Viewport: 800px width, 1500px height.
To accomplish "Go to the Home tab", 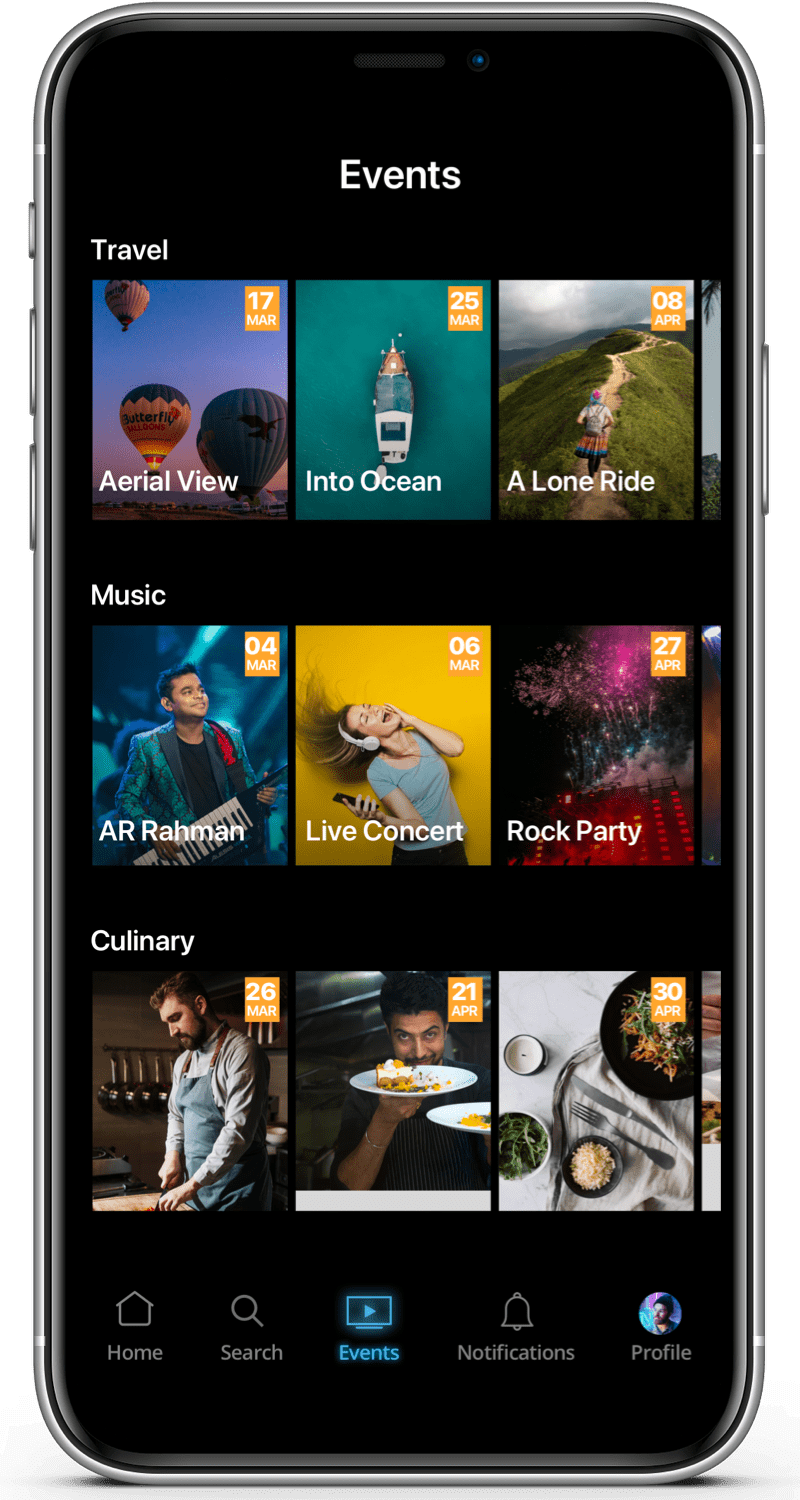I will (x=135, y=1327).
